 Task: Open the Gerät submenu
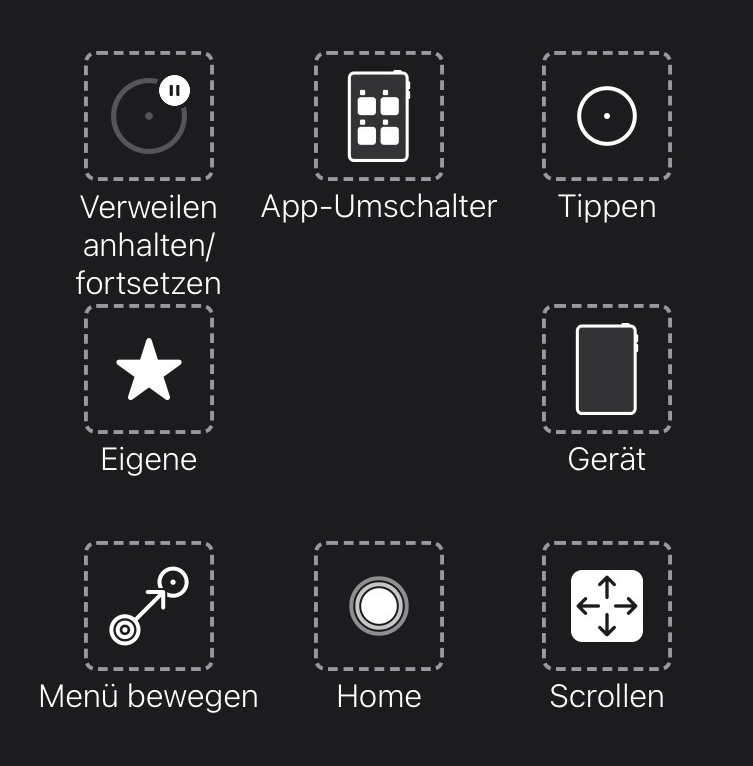[607, 369]
